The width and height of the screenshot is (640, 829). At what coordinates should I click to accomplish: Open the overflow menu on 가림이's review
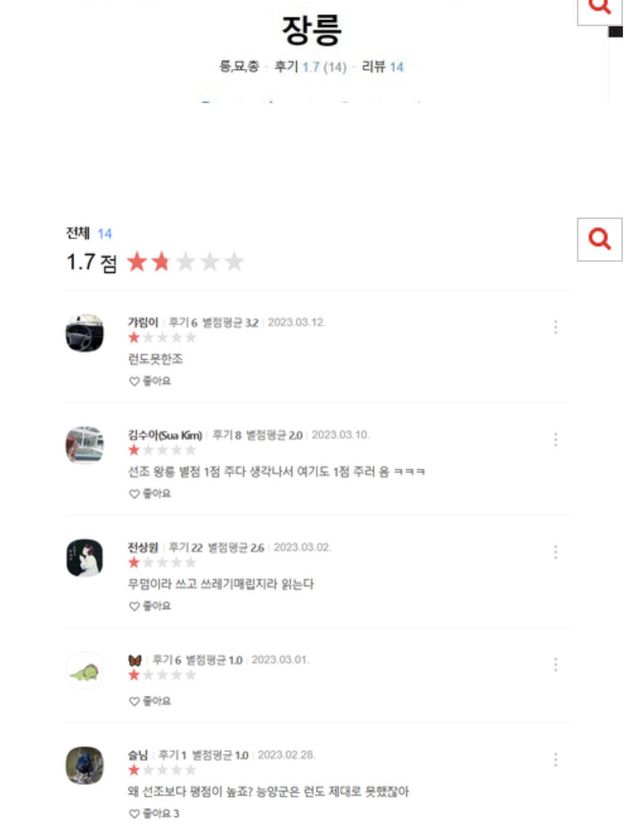tap(555, 327)
